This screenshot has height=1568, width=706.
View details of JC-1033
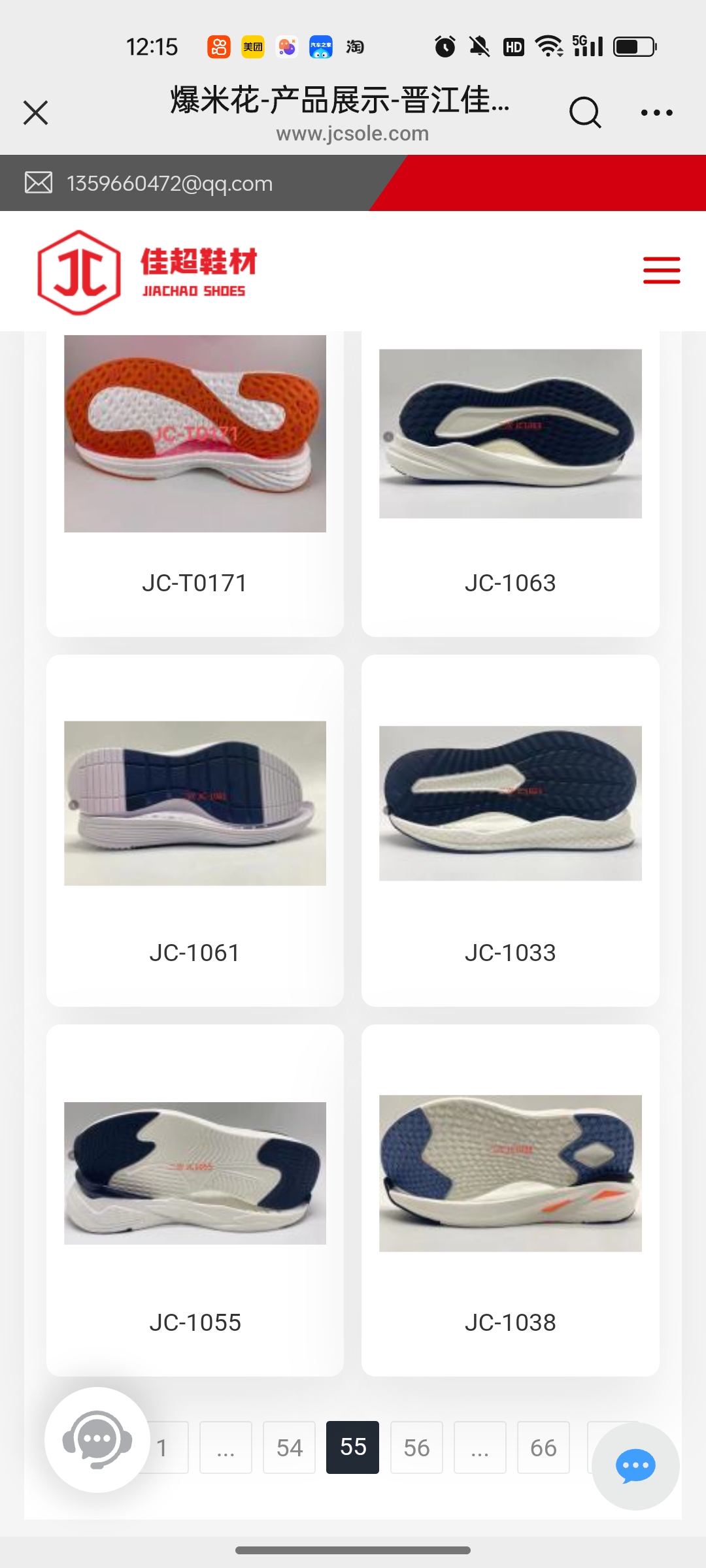[x=510, y=830]
